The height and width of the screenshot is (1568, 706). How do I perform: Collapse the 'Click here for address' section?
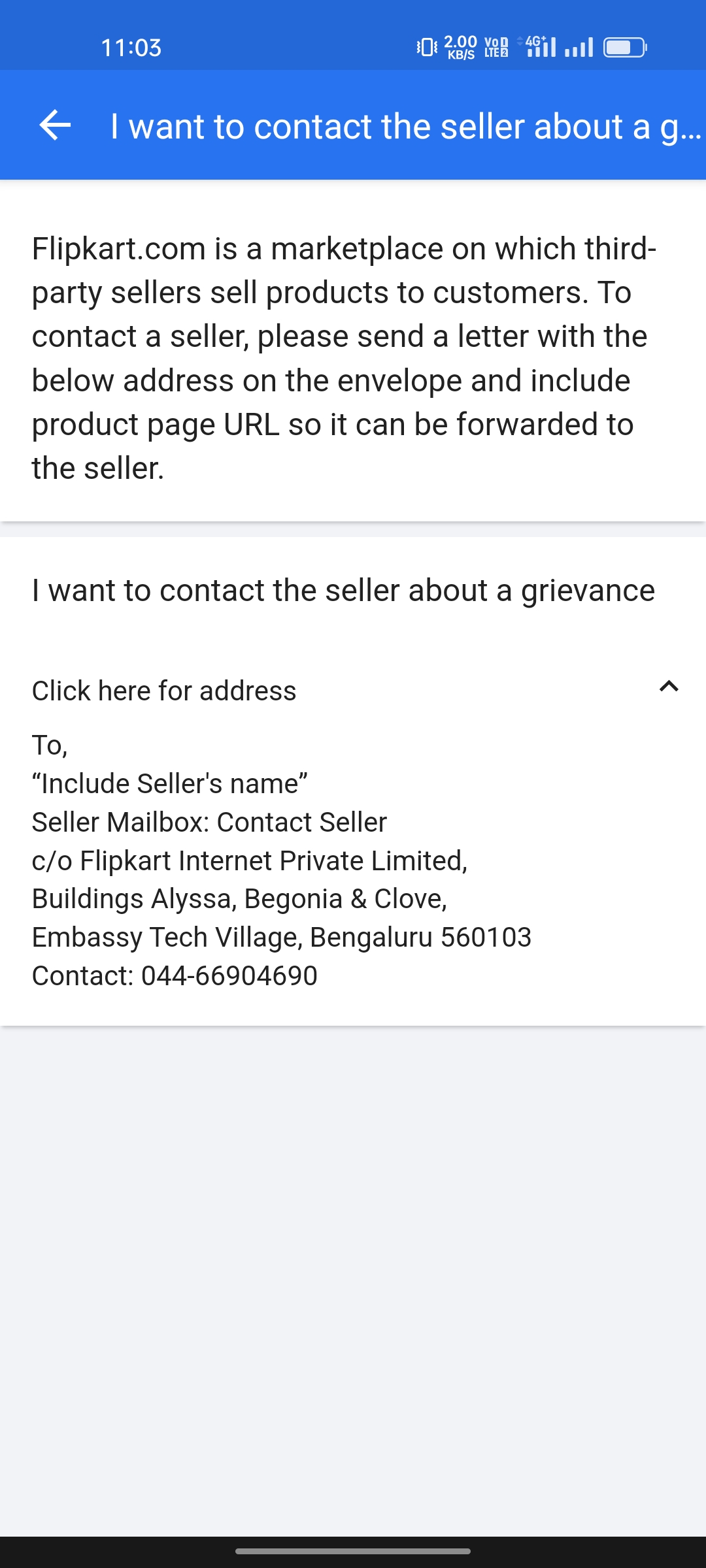(x=668, y=687)
